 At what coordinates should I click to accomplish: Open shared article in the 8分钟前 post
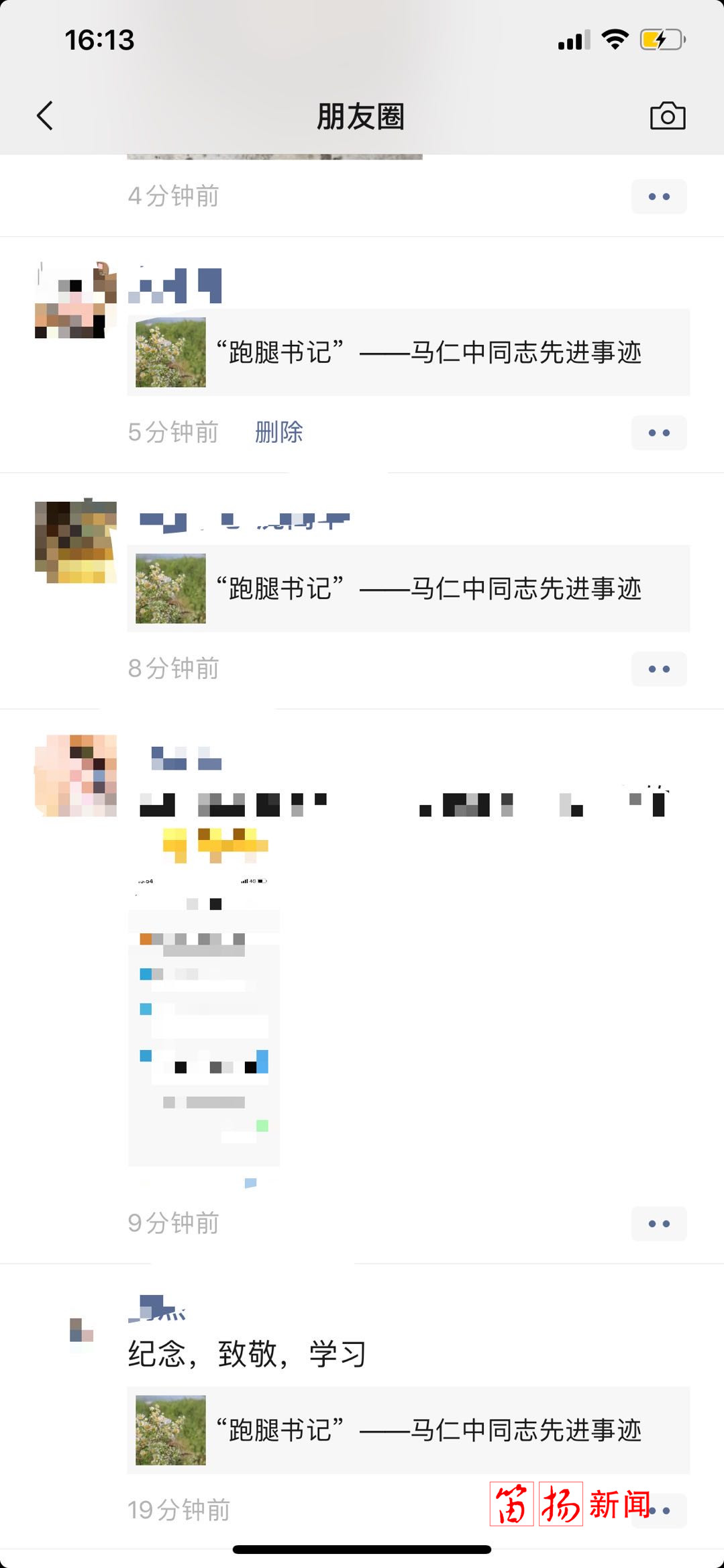(409, 588)
